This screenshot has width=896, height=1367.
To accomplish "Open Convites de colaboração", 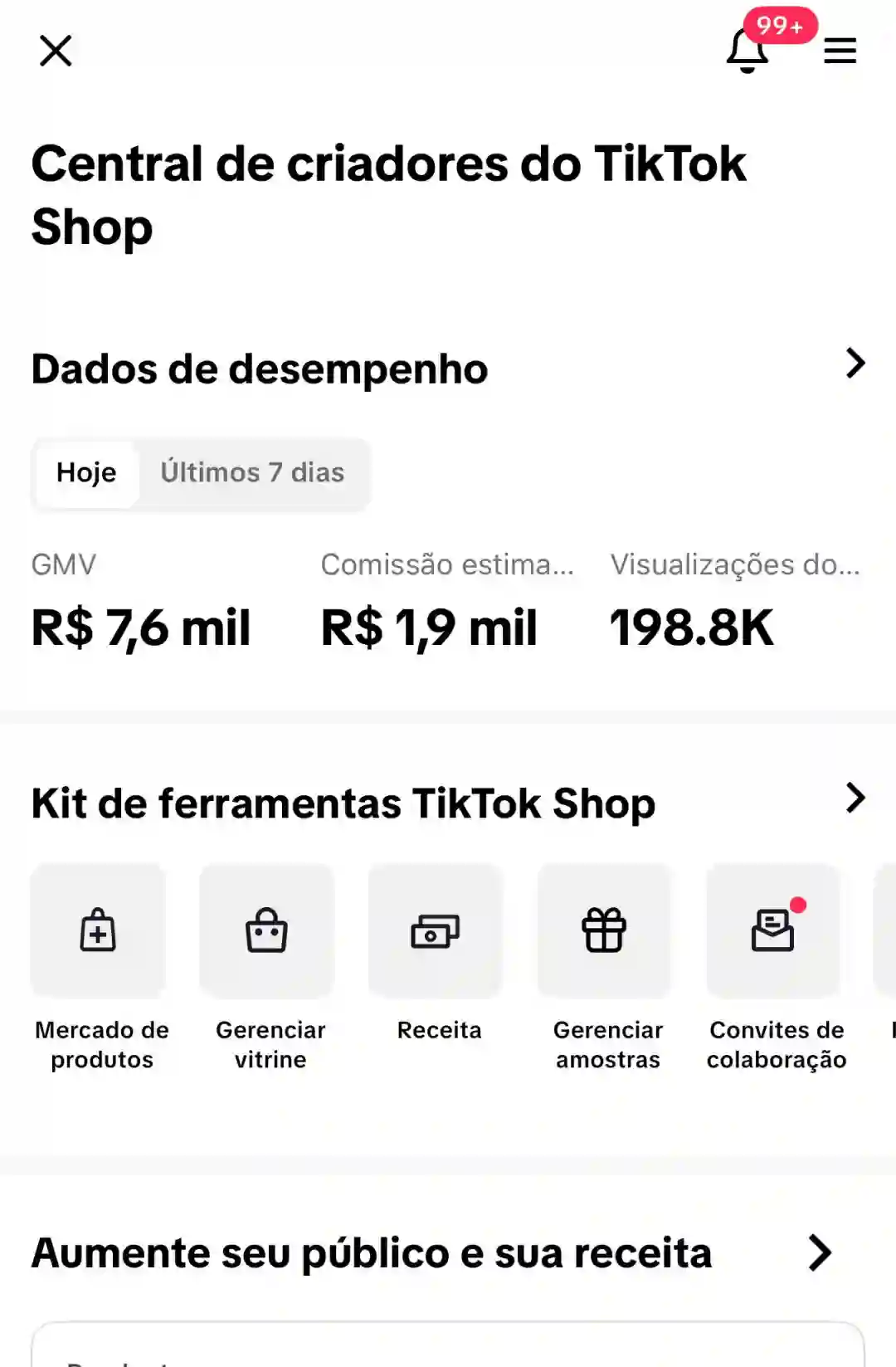I will tap(773, 930).
